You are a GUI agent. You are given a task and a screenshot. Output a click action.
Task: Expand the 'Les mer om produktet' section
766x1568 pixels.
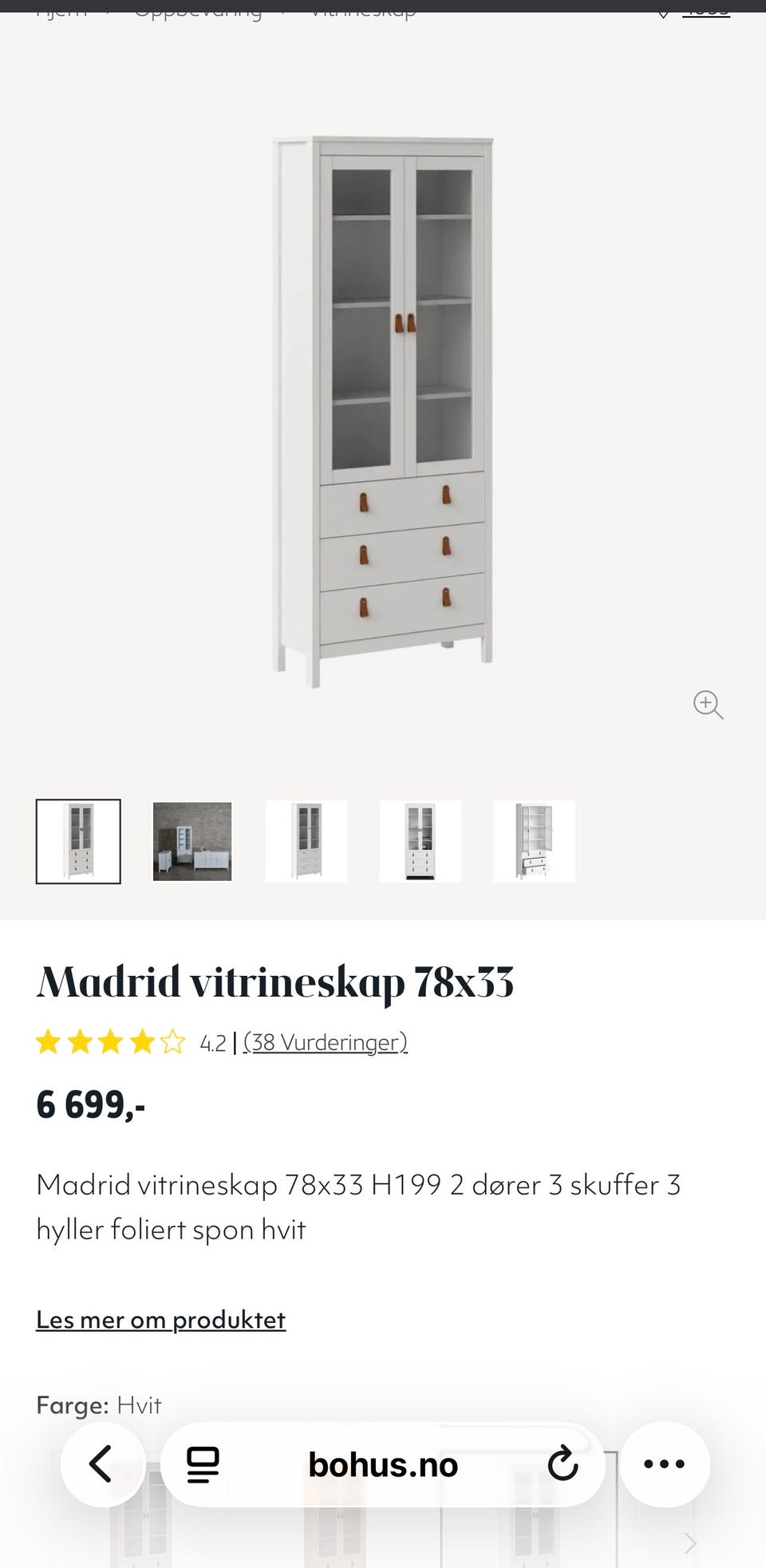[x=160, y=1320]
